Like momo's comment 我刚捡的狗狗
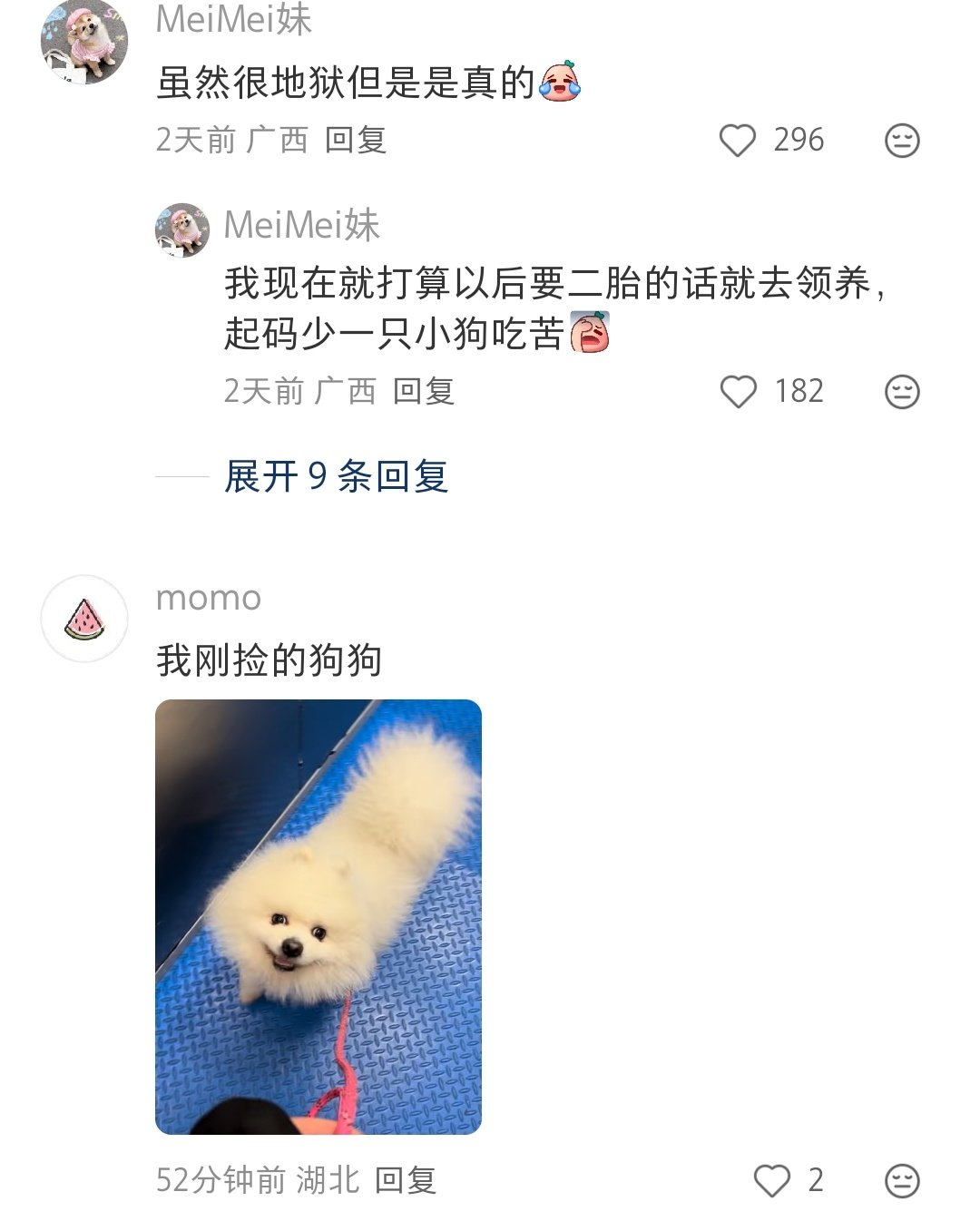This screenshot has height=1221, width=980. [x=772, y=1180]
